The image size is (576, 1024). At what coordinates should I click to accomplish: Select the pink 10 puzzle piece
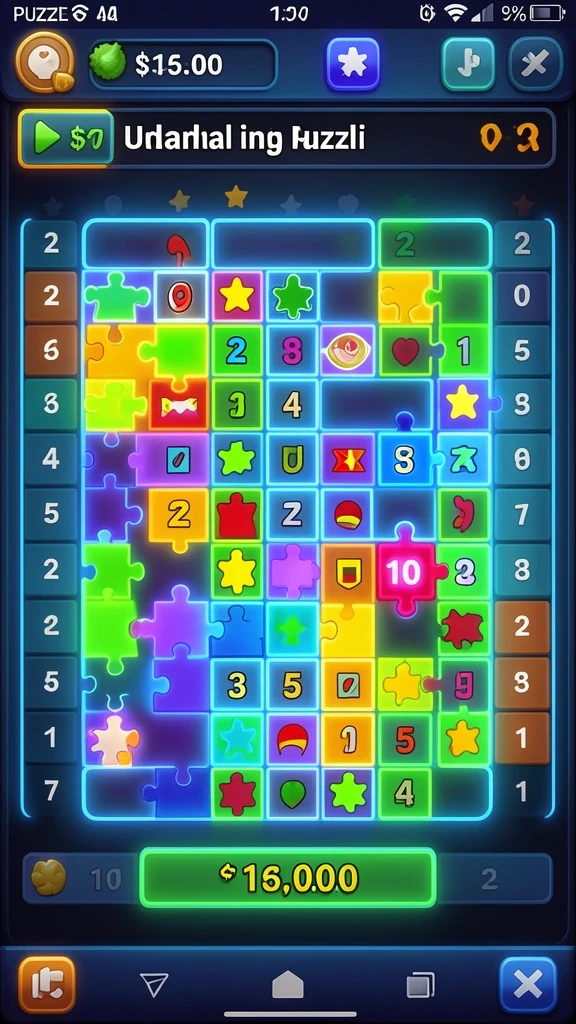pyautogui.click(x=406, y=571)
